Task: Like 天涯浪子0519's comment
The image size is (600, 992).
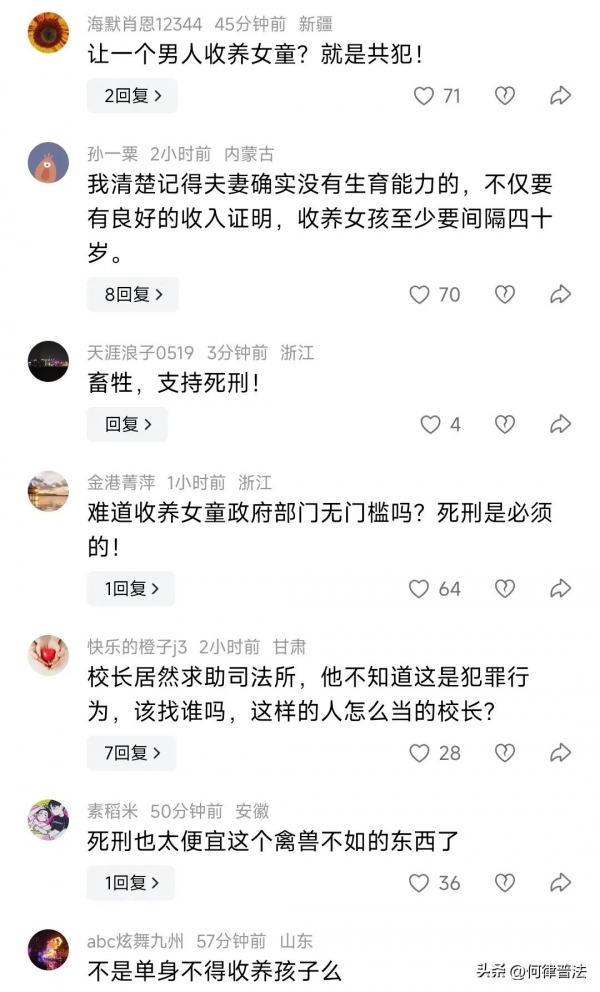Action: (430, 424)
